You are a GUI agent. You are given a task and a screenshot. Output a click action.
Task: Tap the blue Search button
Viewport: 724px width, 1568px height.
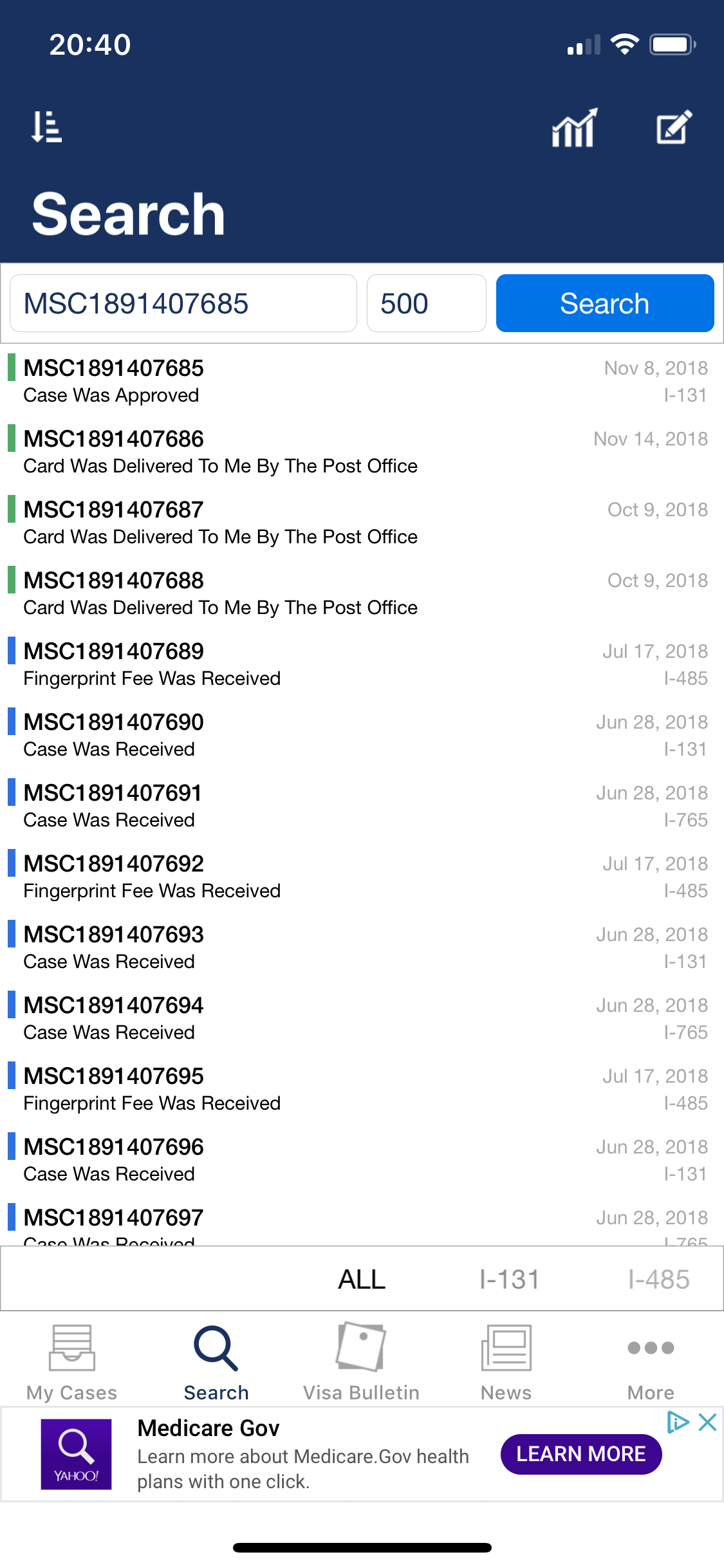605,303
